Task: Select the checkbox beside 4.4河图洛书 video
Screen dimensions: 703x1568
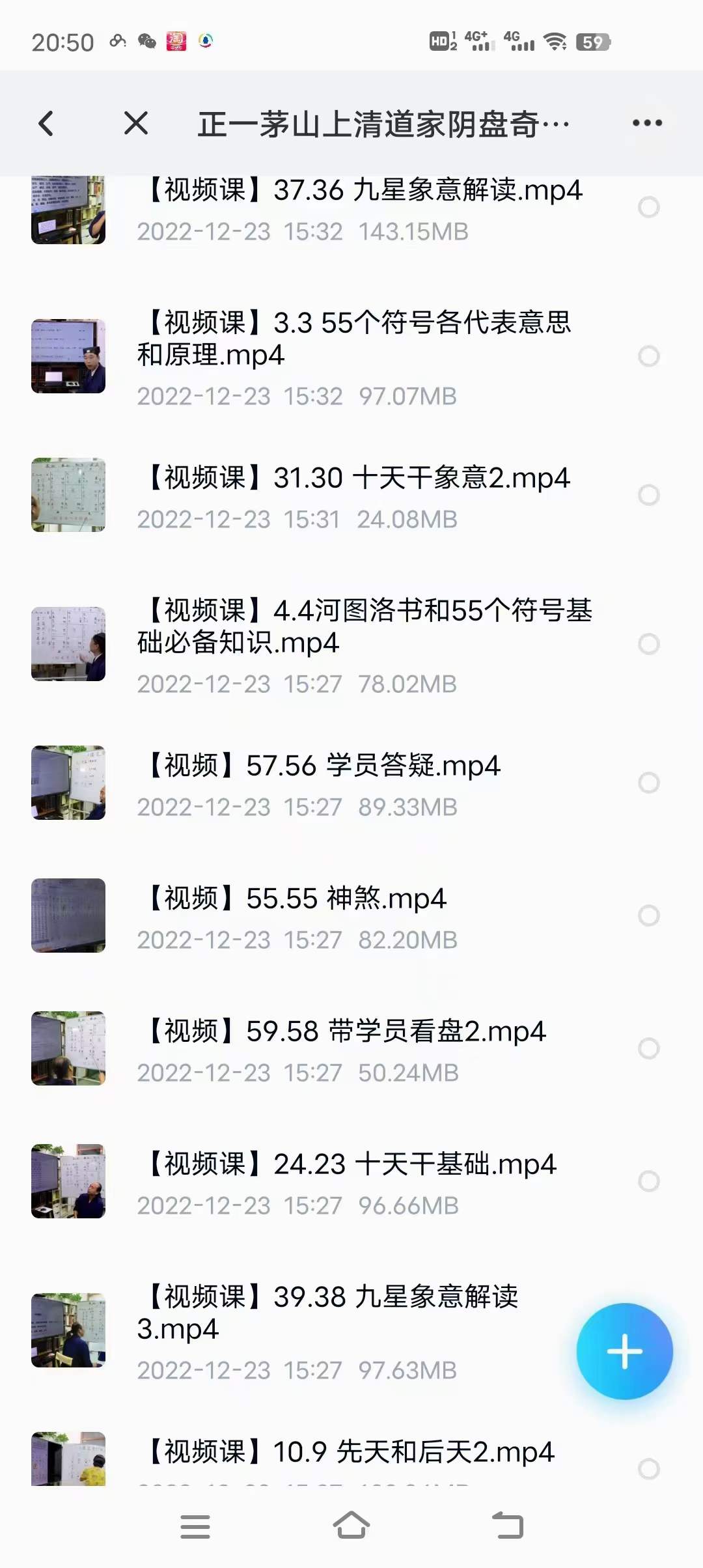Action: [647, 643]
